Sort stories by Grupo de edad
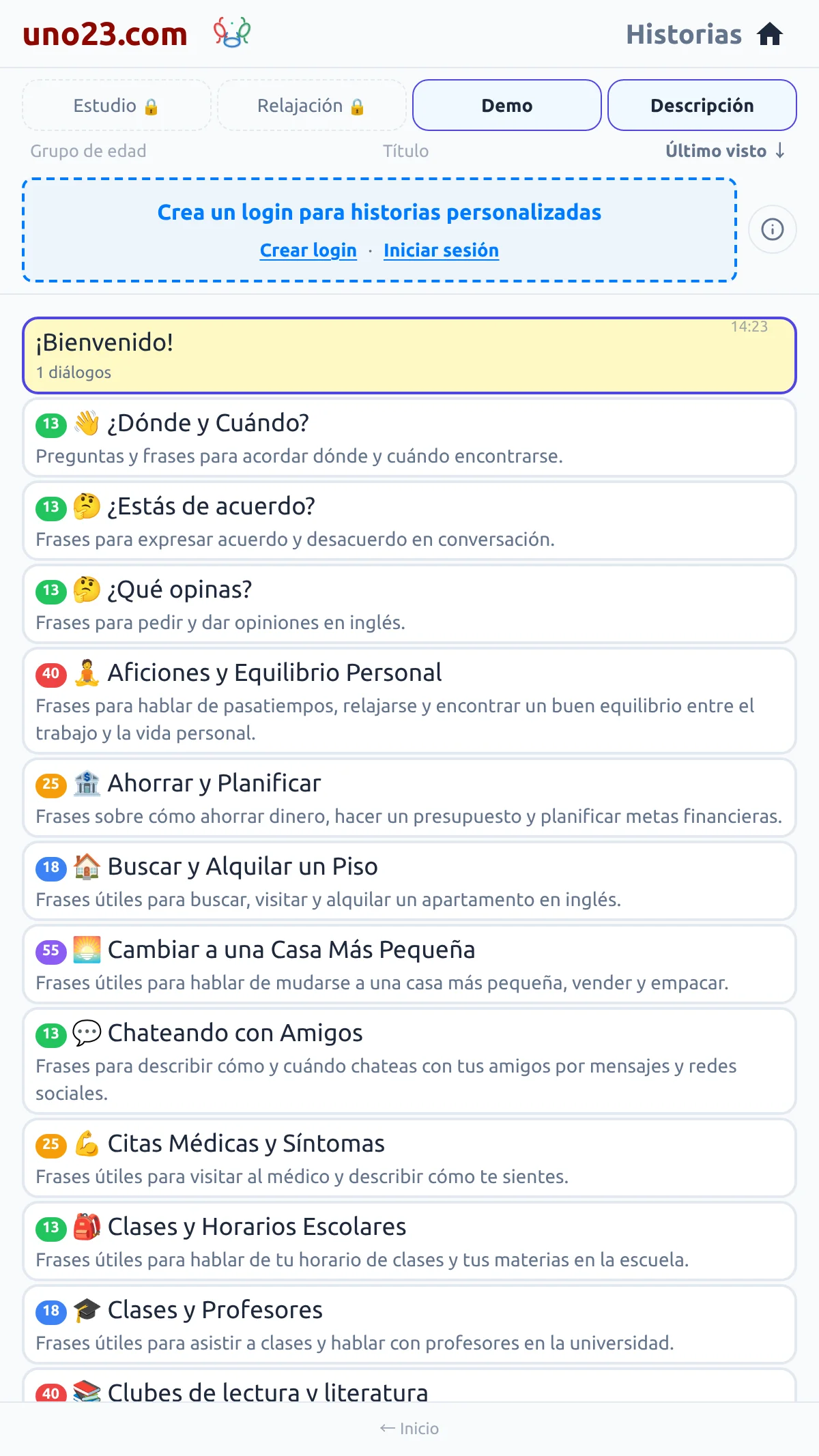819x1456 pixels. coord(88,151)
